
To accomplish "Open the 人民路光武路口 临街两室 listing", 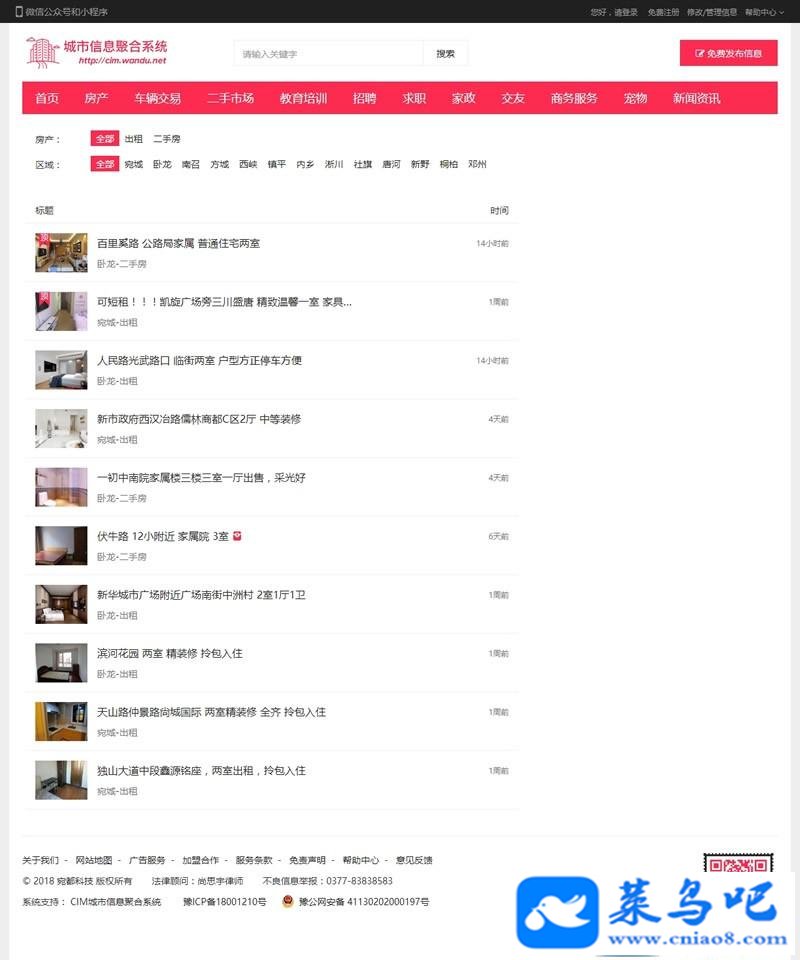I will [199, 360].
